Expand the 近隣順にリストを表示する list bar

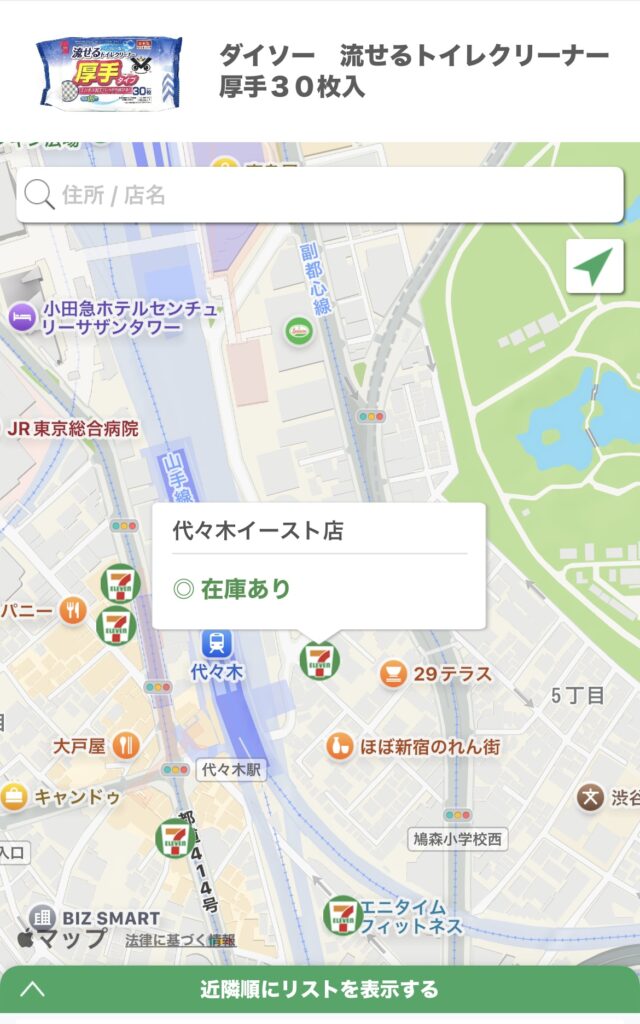point(320,990)
